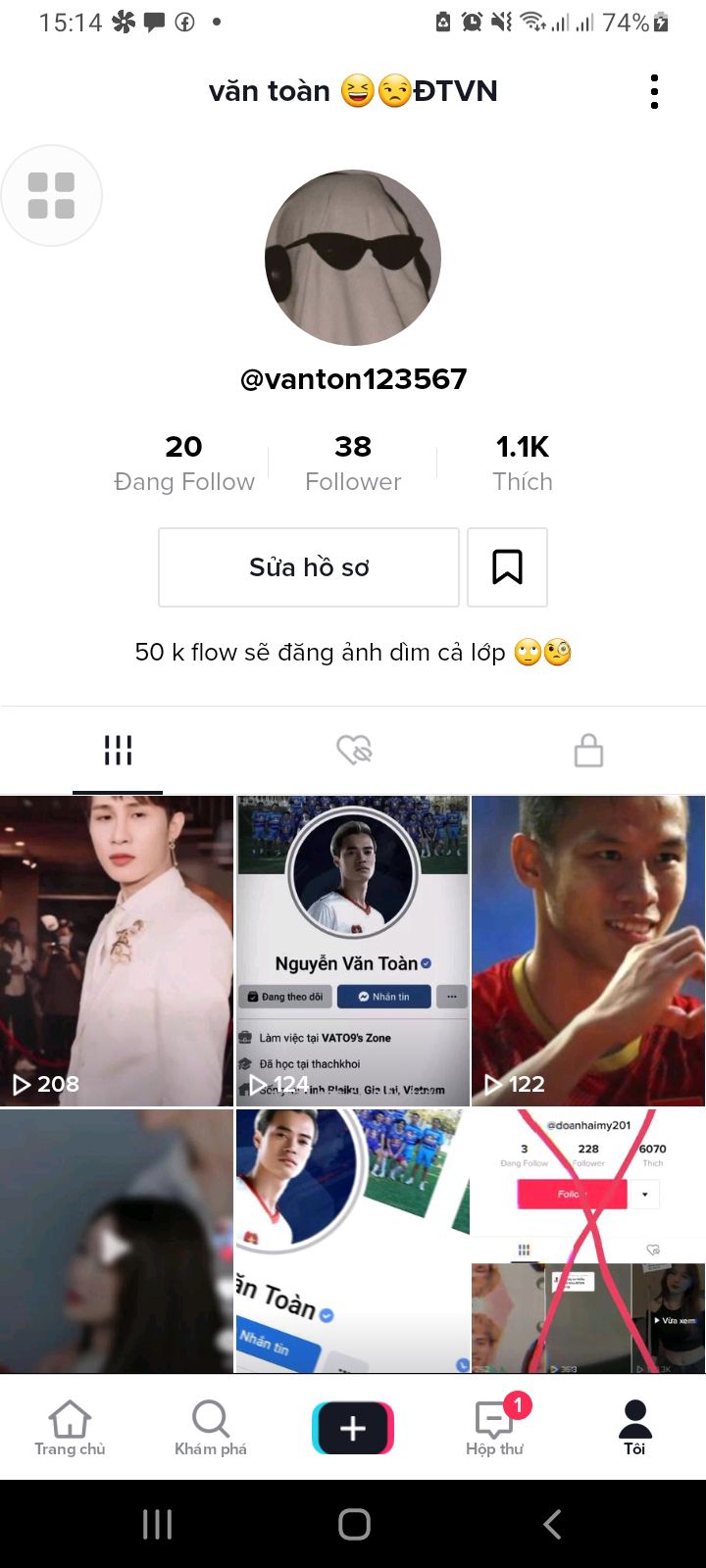
Task: Open saved bookmarks button
Action: tap(507, 567)
